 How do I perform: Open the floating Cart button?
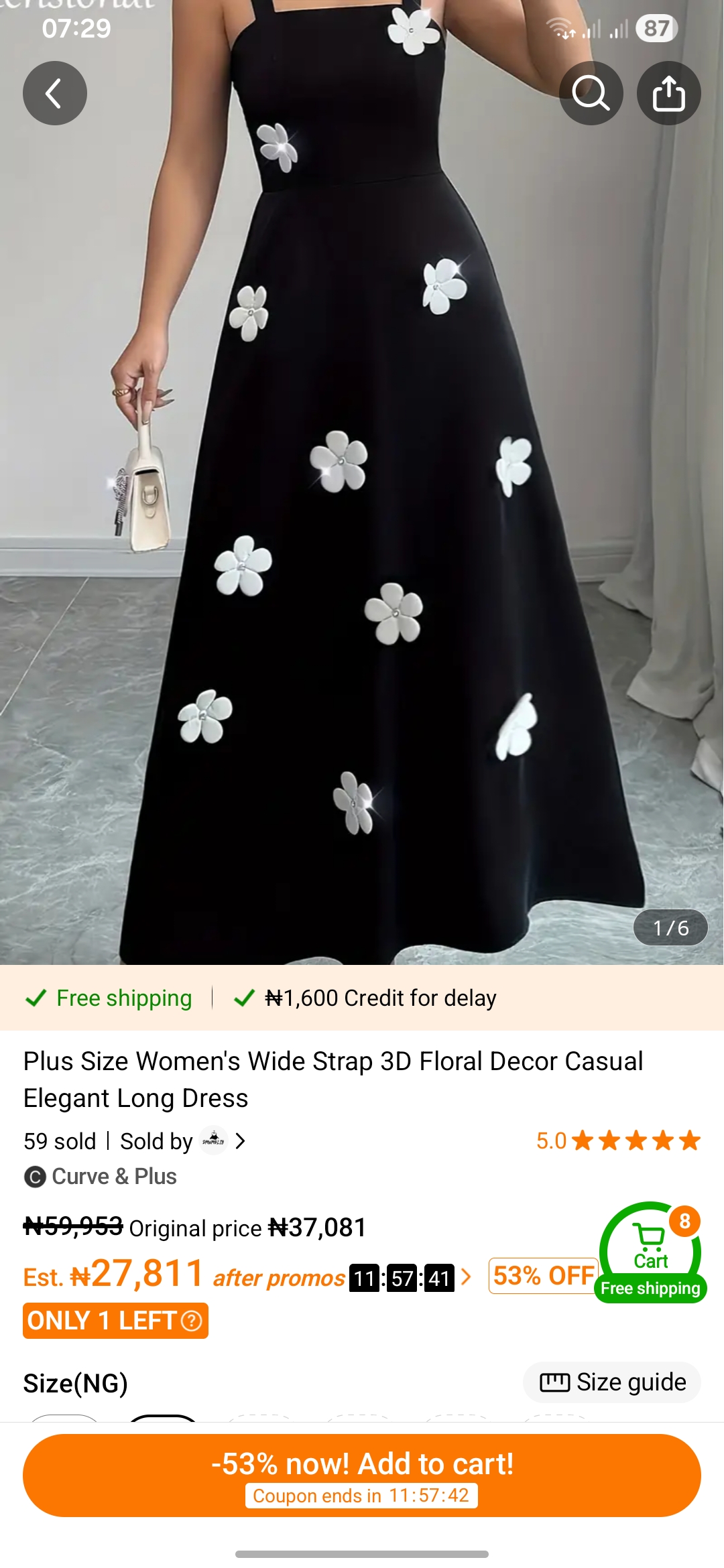650,1250
